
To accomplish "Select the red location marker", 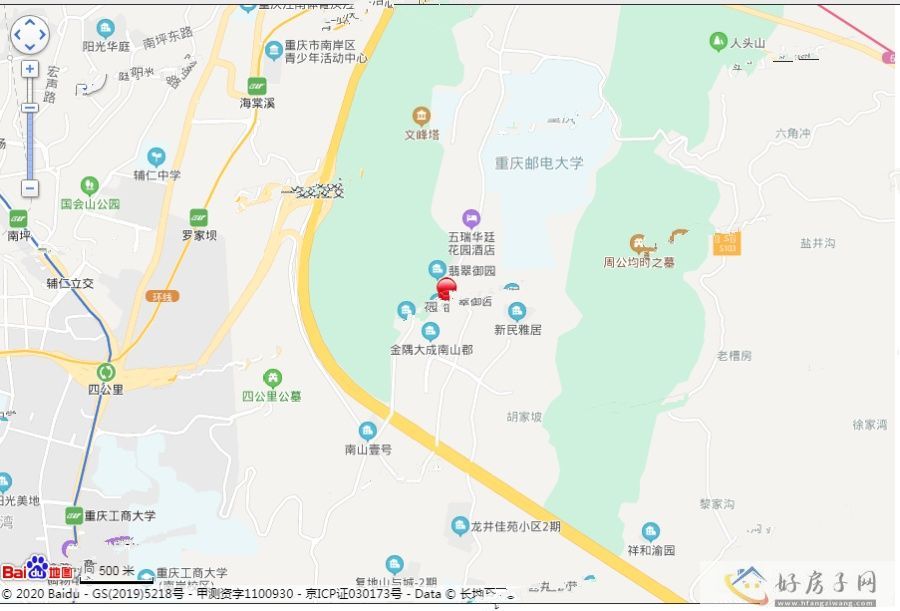I will (447, 288).
